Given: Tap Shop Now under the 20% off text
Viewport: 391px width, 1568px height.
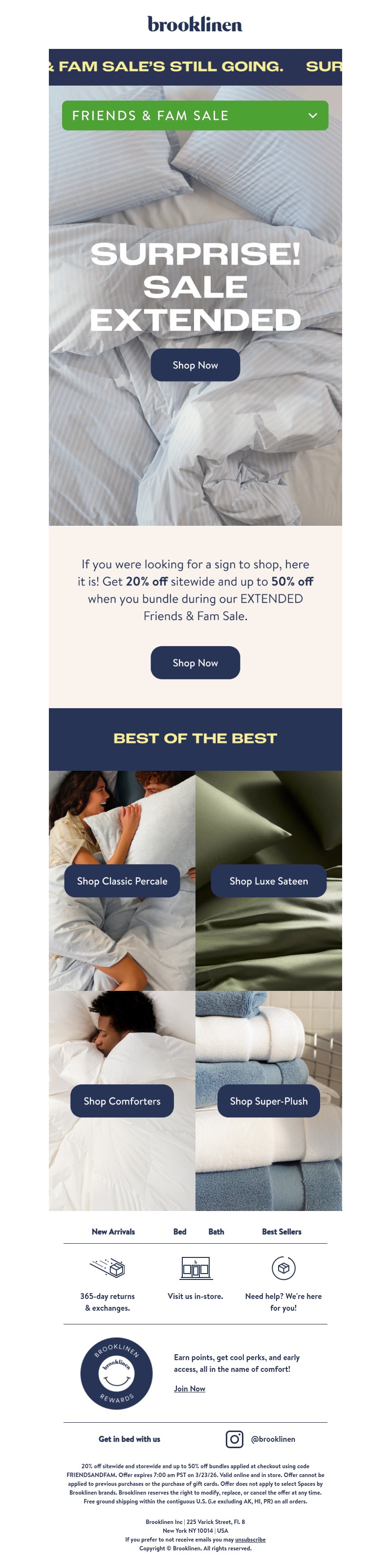Looking at the screenshot, I should point(195,663).
